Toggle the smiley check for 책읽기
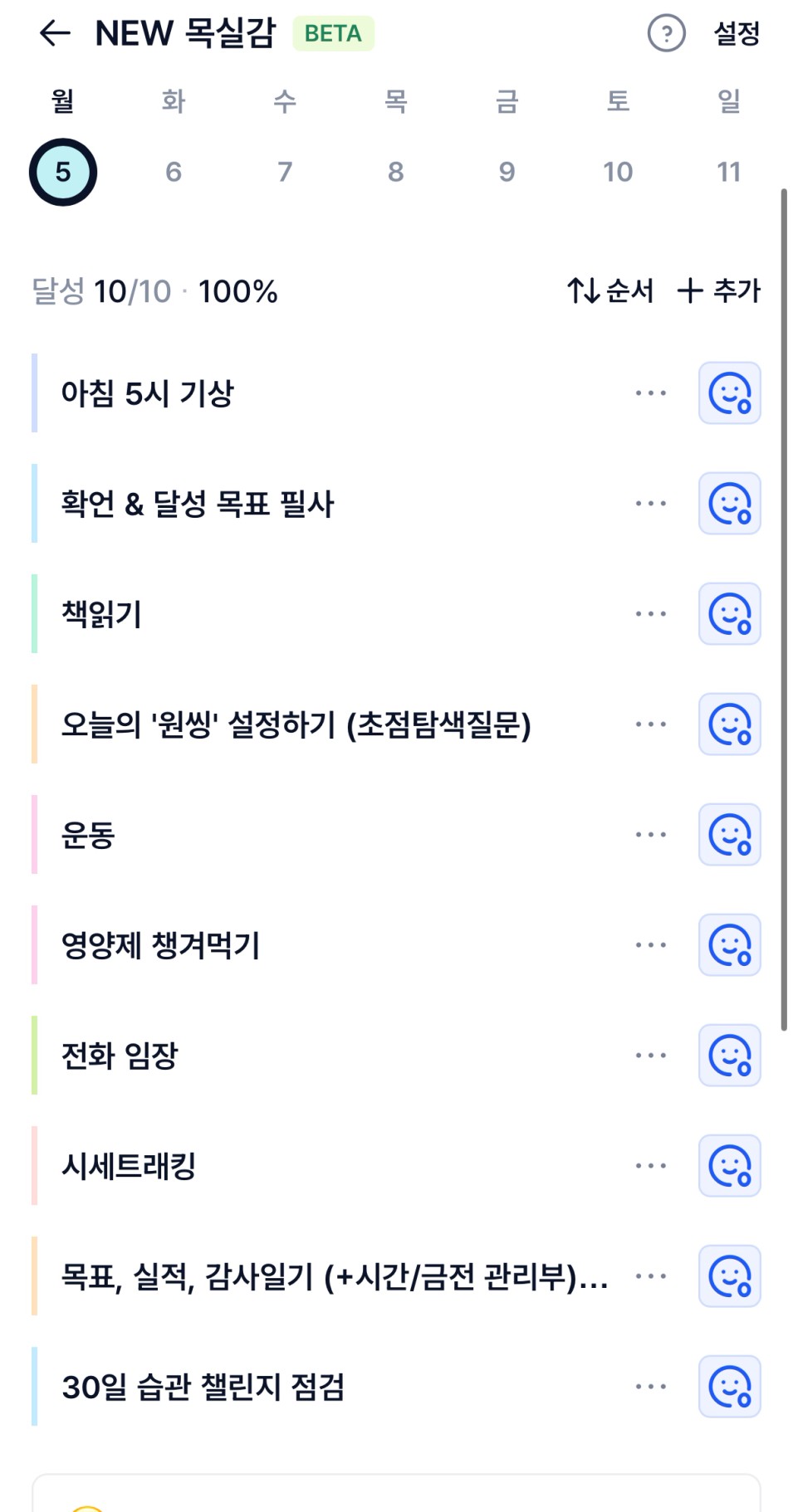Image resolution: width=793 pixels, height=1512 pixels. pyautogui.click(x=729, y=614)
